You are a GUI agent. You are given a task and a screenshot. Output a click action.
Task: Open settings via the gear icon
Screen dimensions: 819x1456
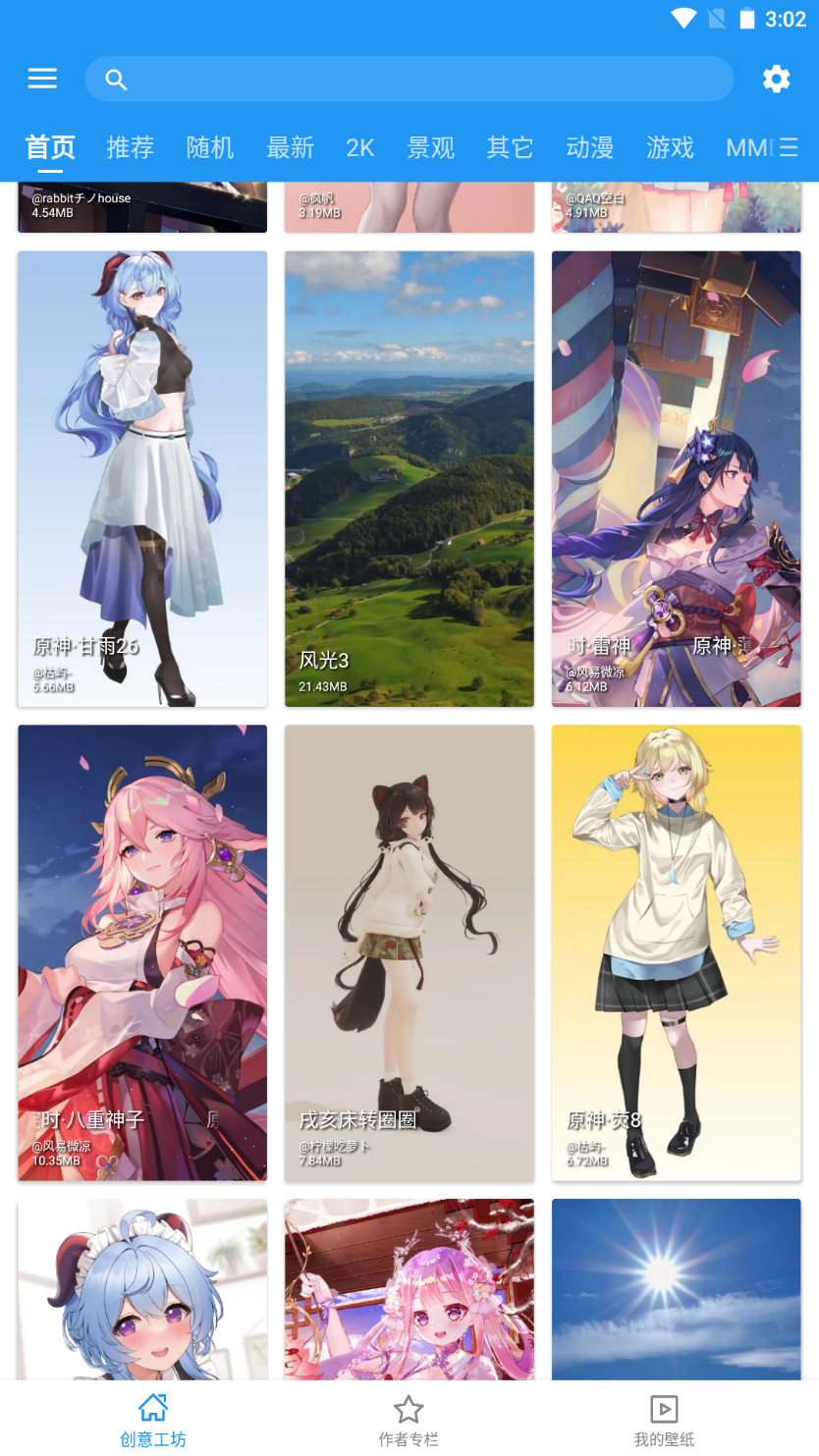point(776,79)
